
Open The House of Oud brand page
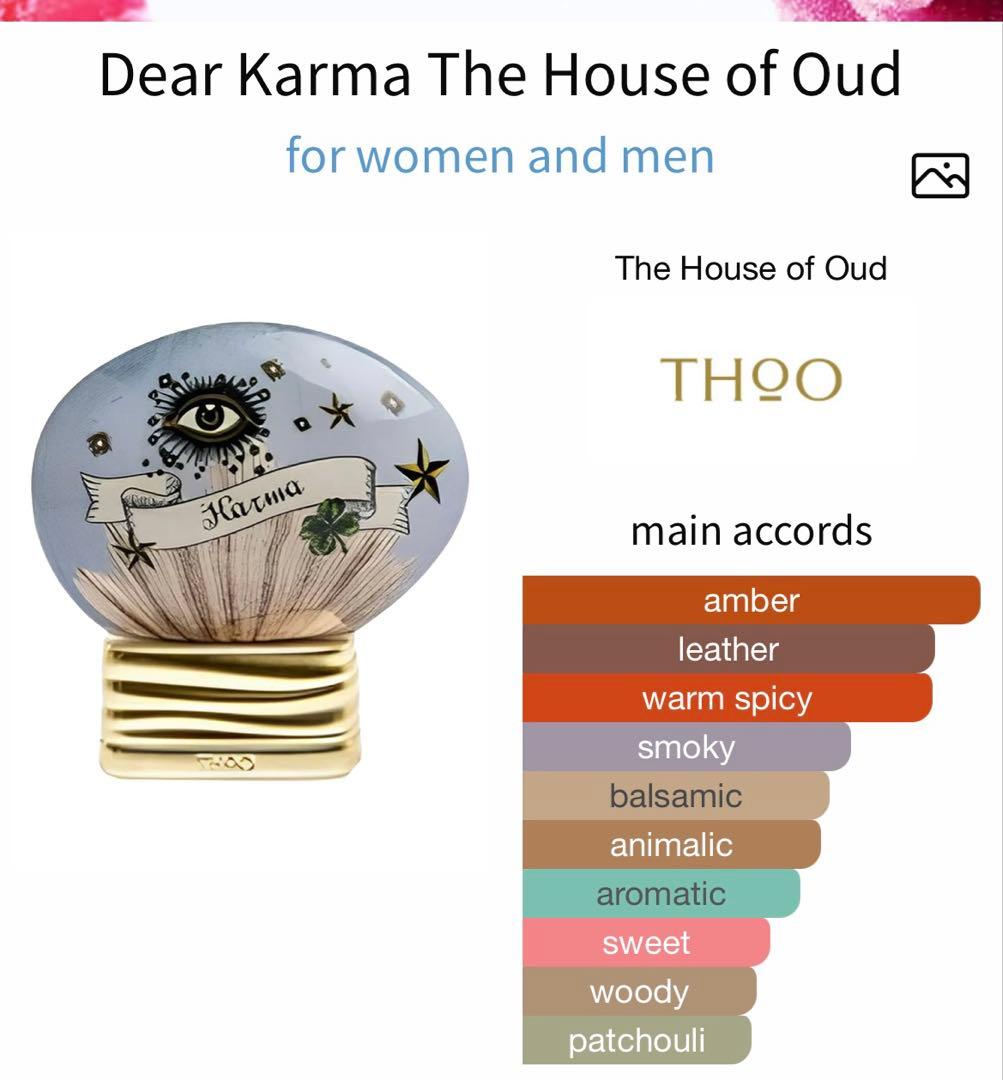point(751,378)
